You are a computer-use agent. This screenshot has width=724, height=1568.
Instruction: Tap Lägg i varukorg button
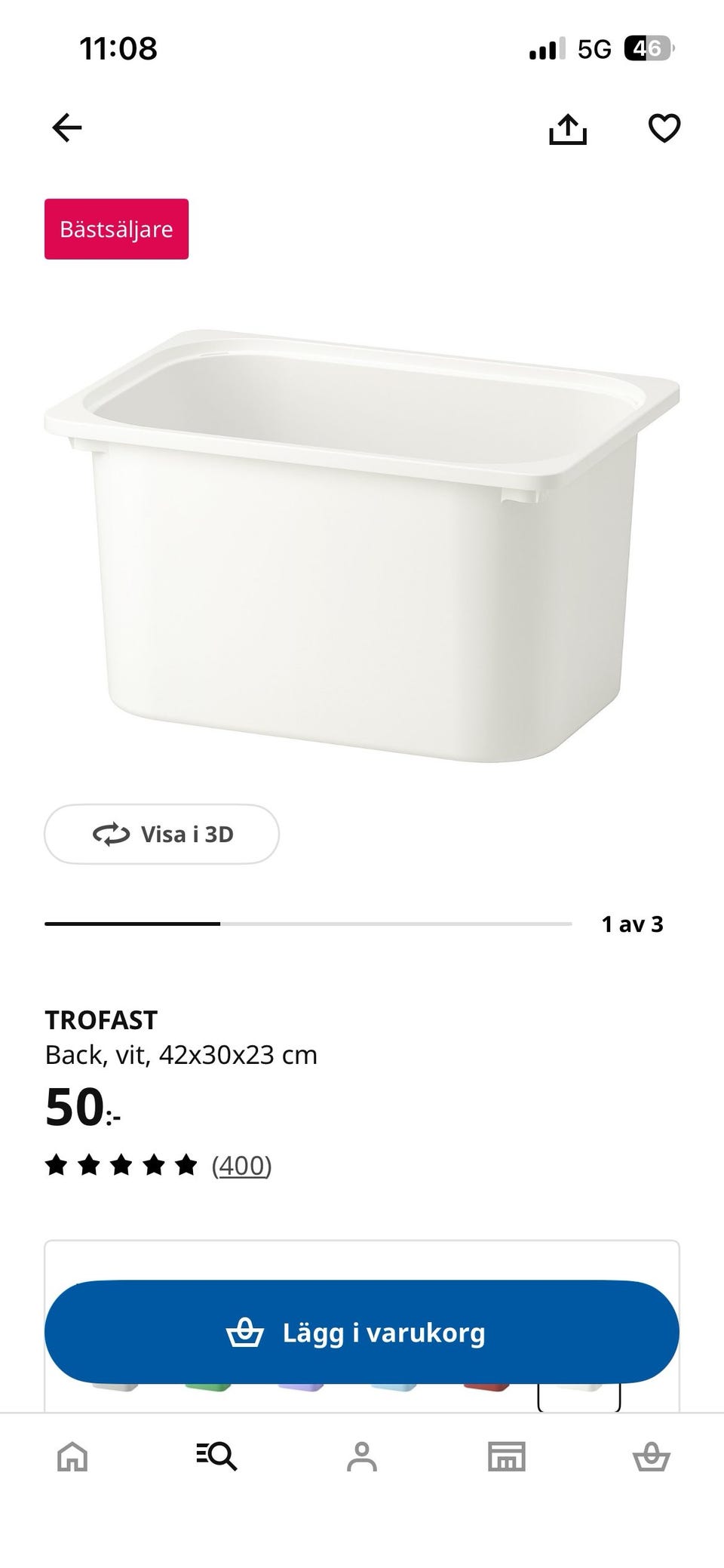(x=362, y=1333)
